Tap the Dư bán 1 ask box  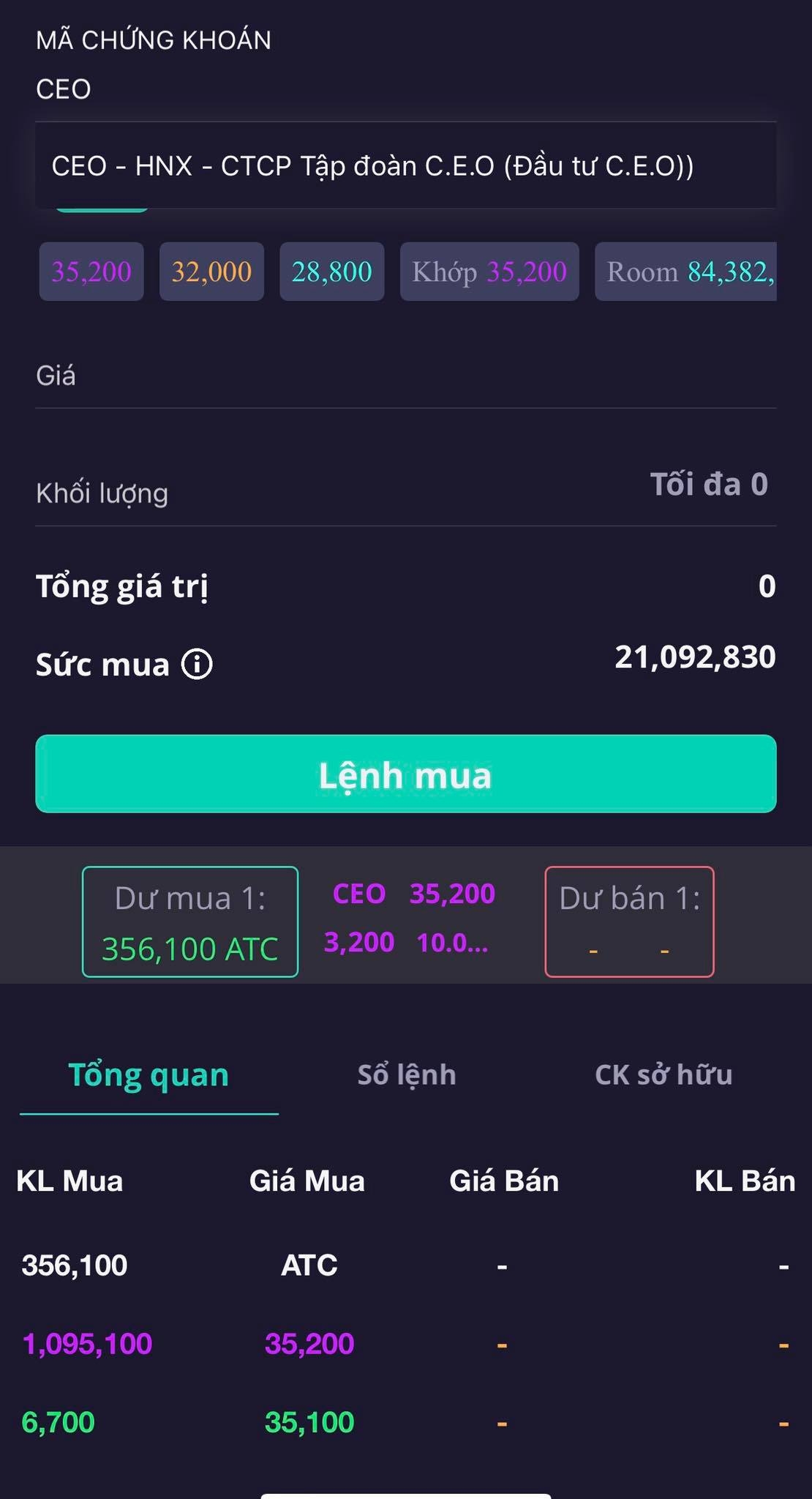pos(629,921)
